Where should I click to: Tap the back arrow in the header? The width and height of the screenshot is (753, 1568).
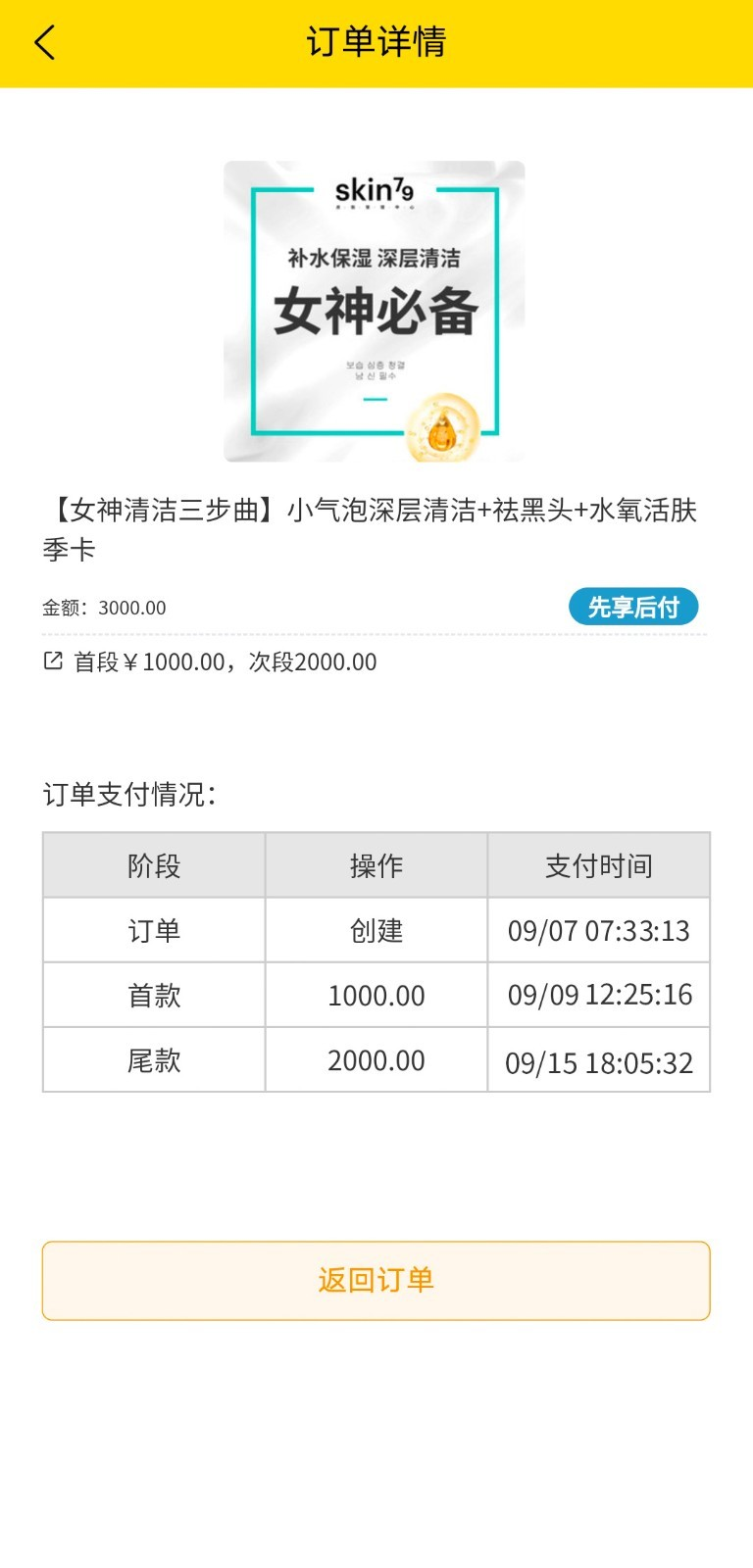click(x=42, y=41)
